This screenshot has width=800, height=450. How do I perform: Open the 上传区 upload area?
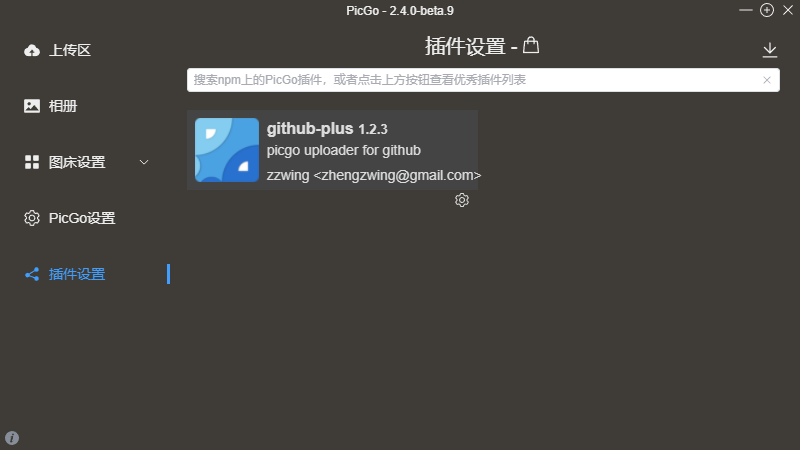tap(69, 50)
